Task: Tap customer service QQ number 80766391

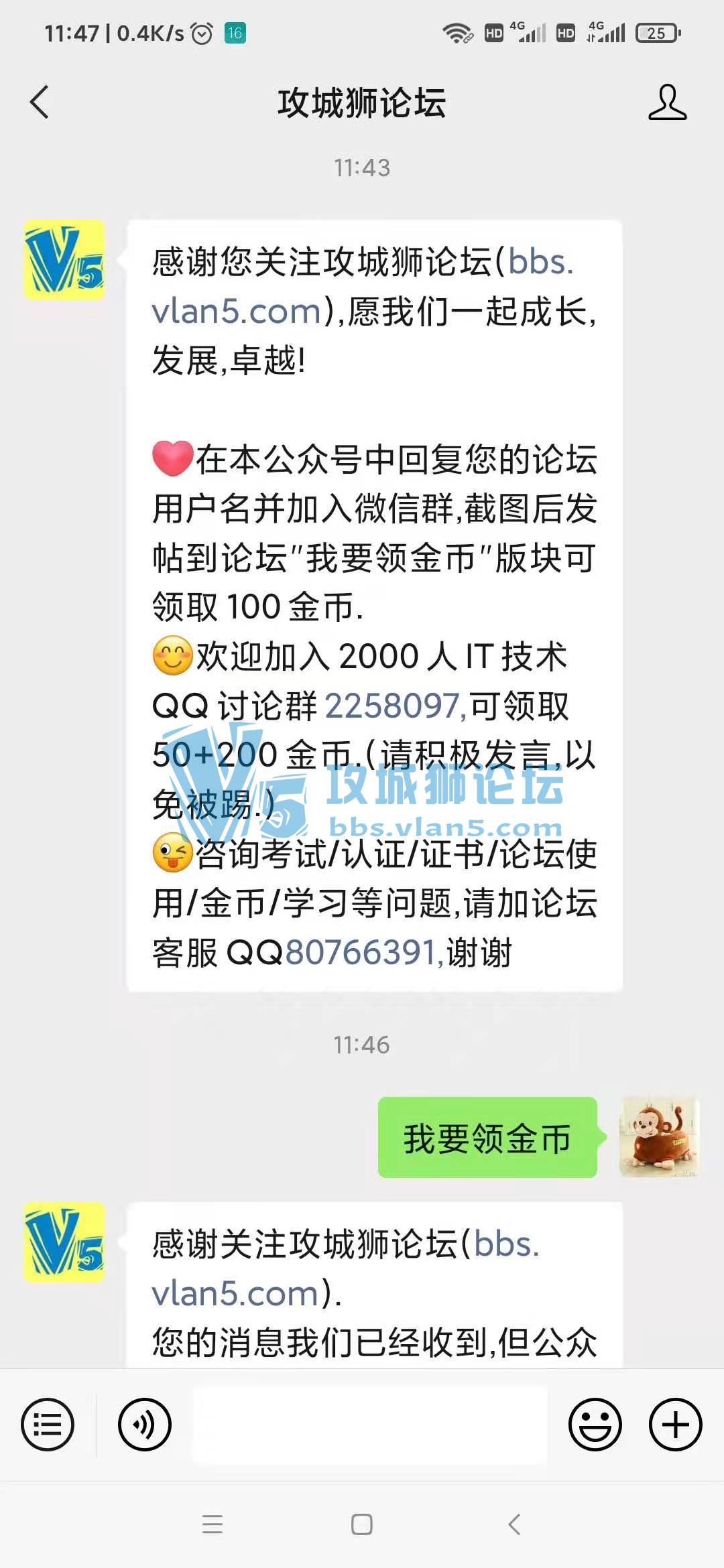Action: (x=362, y=952)
